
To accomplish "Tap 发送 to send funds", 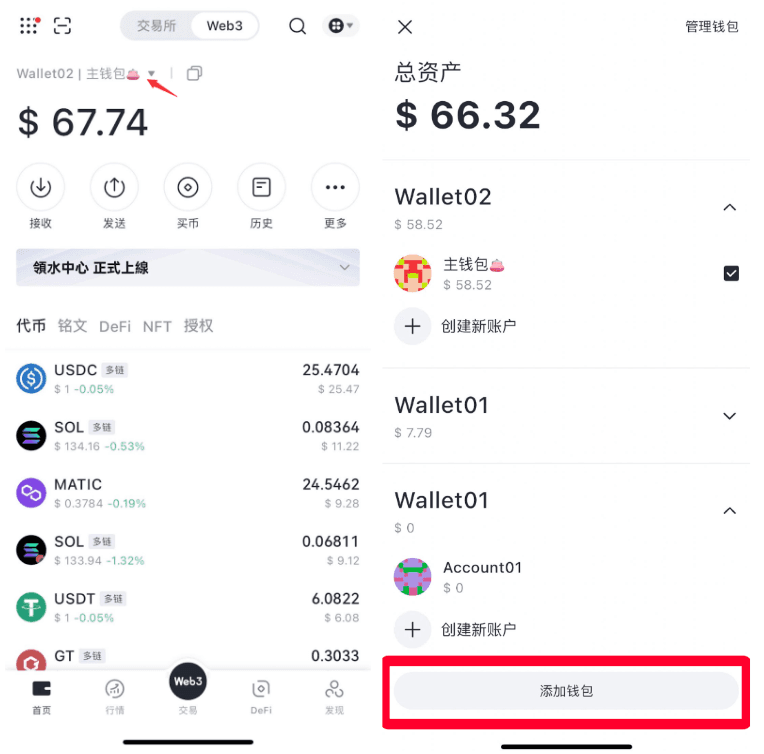I will (x=114, y=187).
